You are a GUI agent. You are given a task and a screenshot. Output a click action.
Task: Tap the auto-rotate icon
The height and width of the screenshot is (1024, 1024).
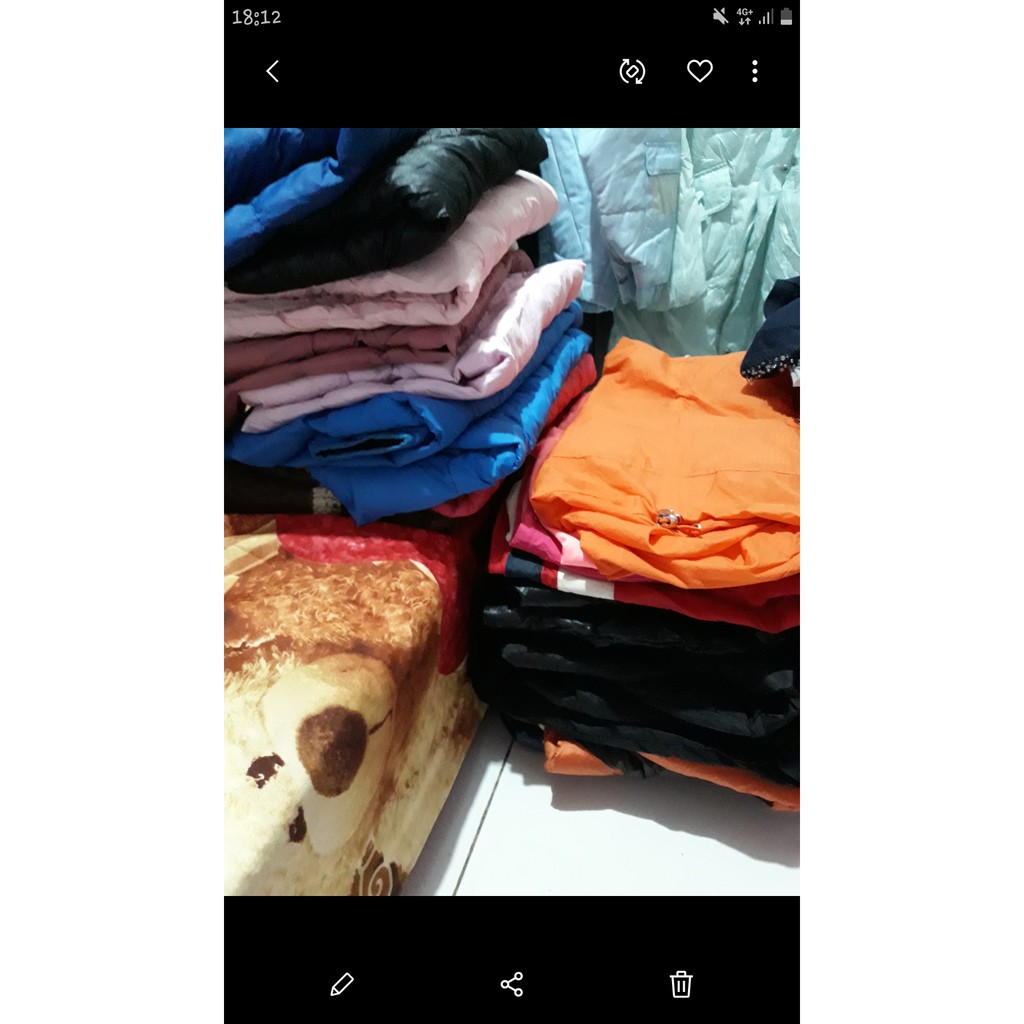(x=632, y=71)
